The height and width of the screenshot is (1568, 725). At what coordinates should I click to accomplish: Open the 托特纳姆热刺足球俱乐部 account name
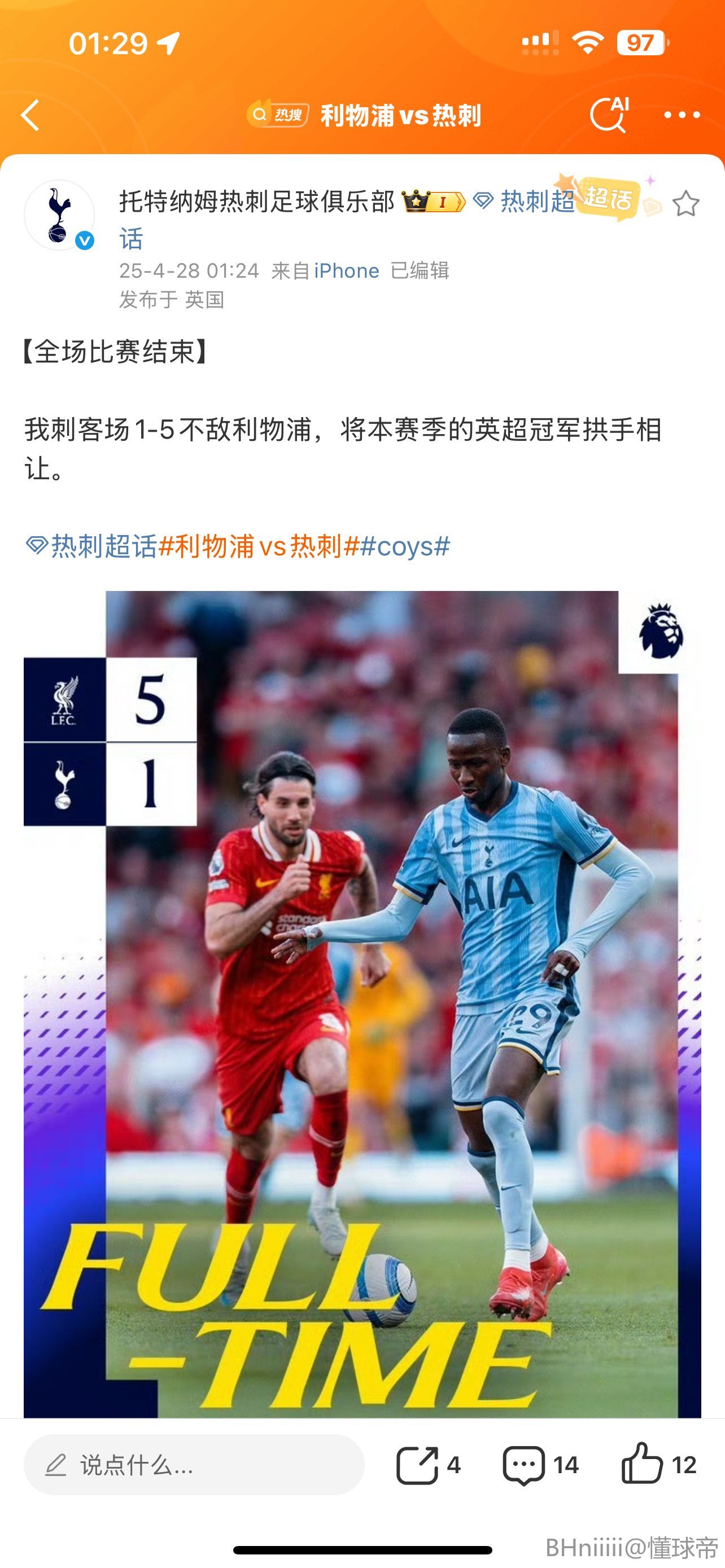tap(256, 202)
